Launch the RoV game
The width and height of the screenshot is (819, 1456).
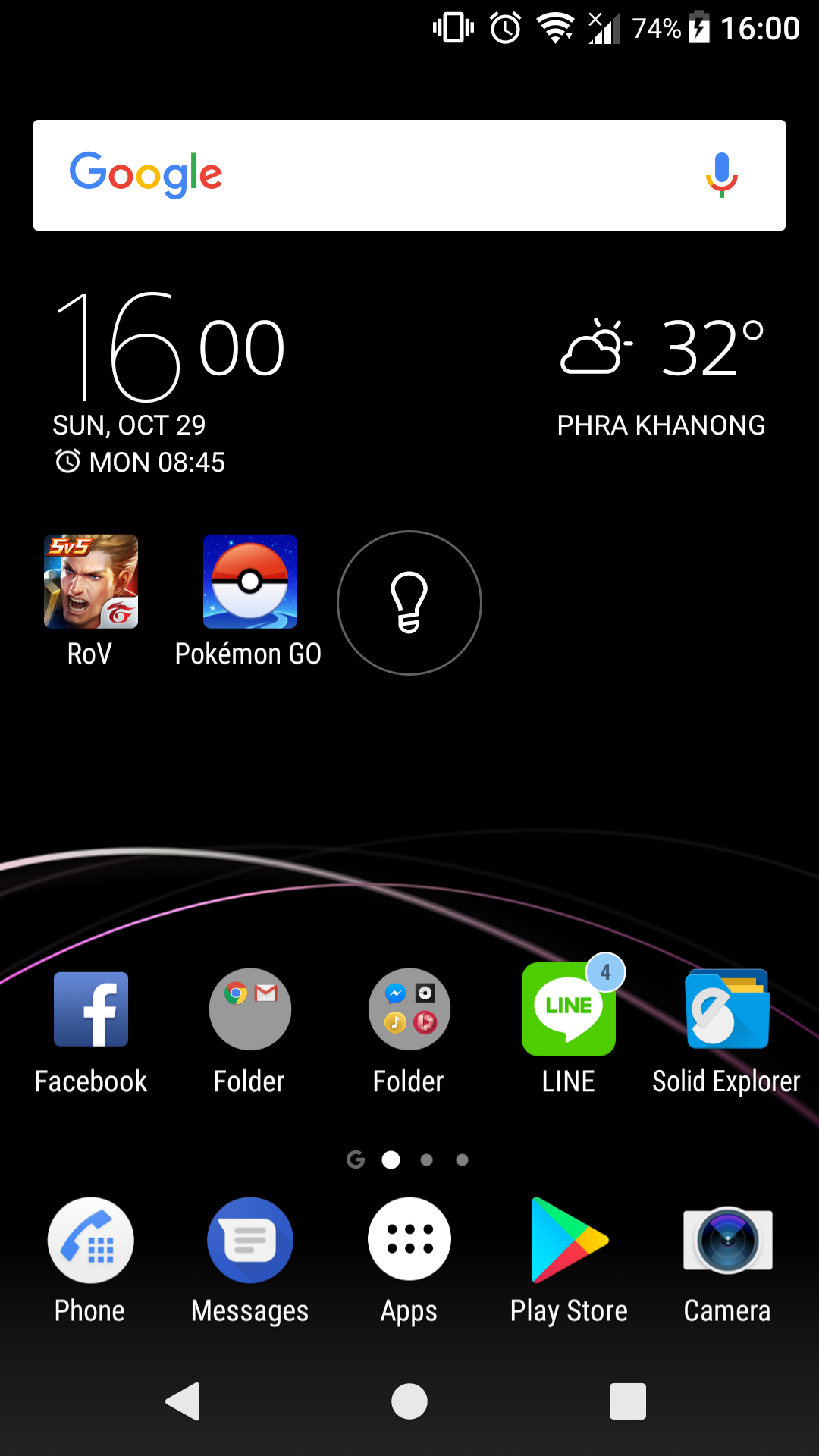click(x=91, y=582)
